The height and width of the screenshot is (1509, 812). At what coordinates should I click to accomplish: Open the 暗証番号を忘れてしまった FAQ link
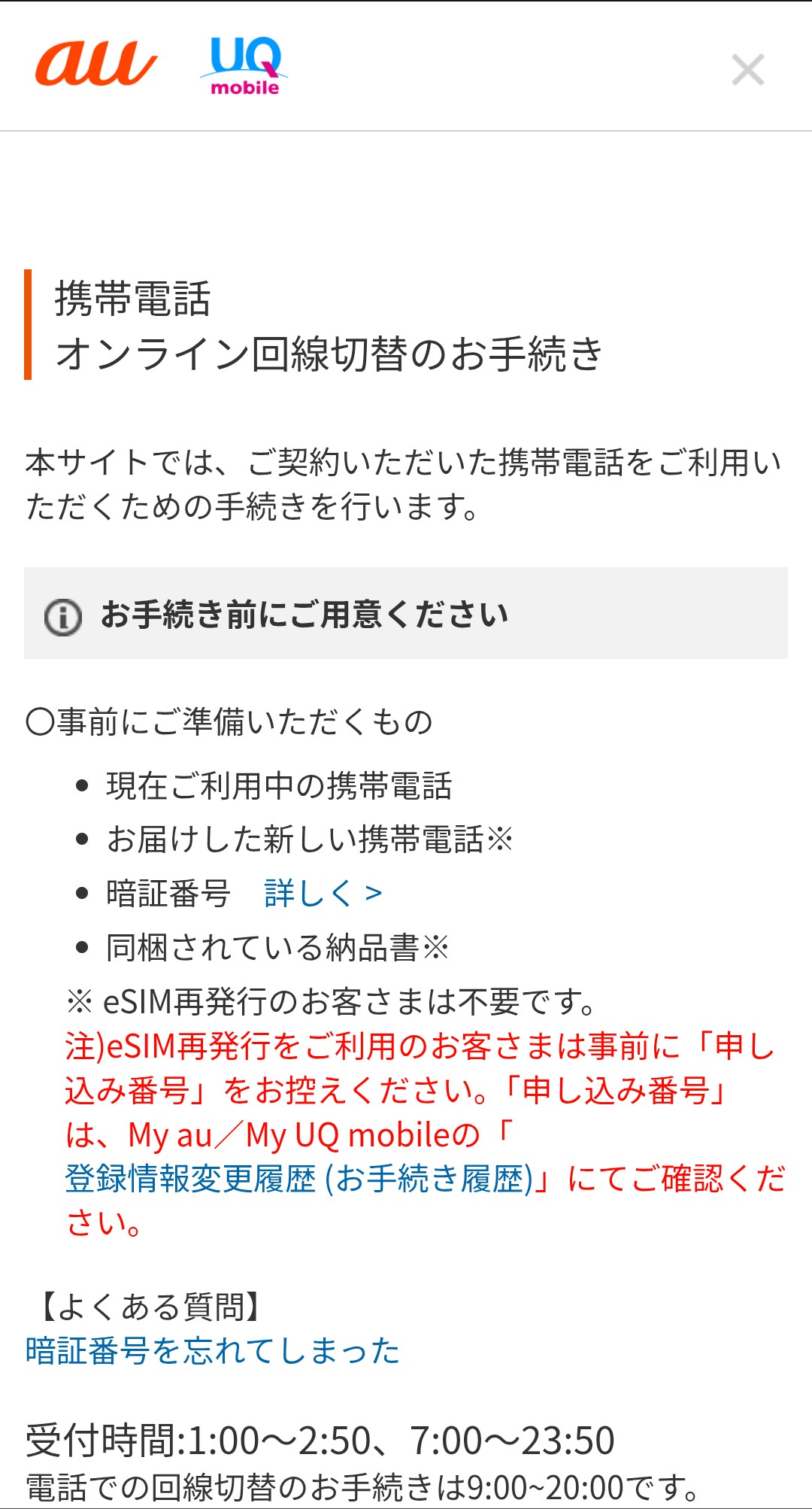[213, 1351]
